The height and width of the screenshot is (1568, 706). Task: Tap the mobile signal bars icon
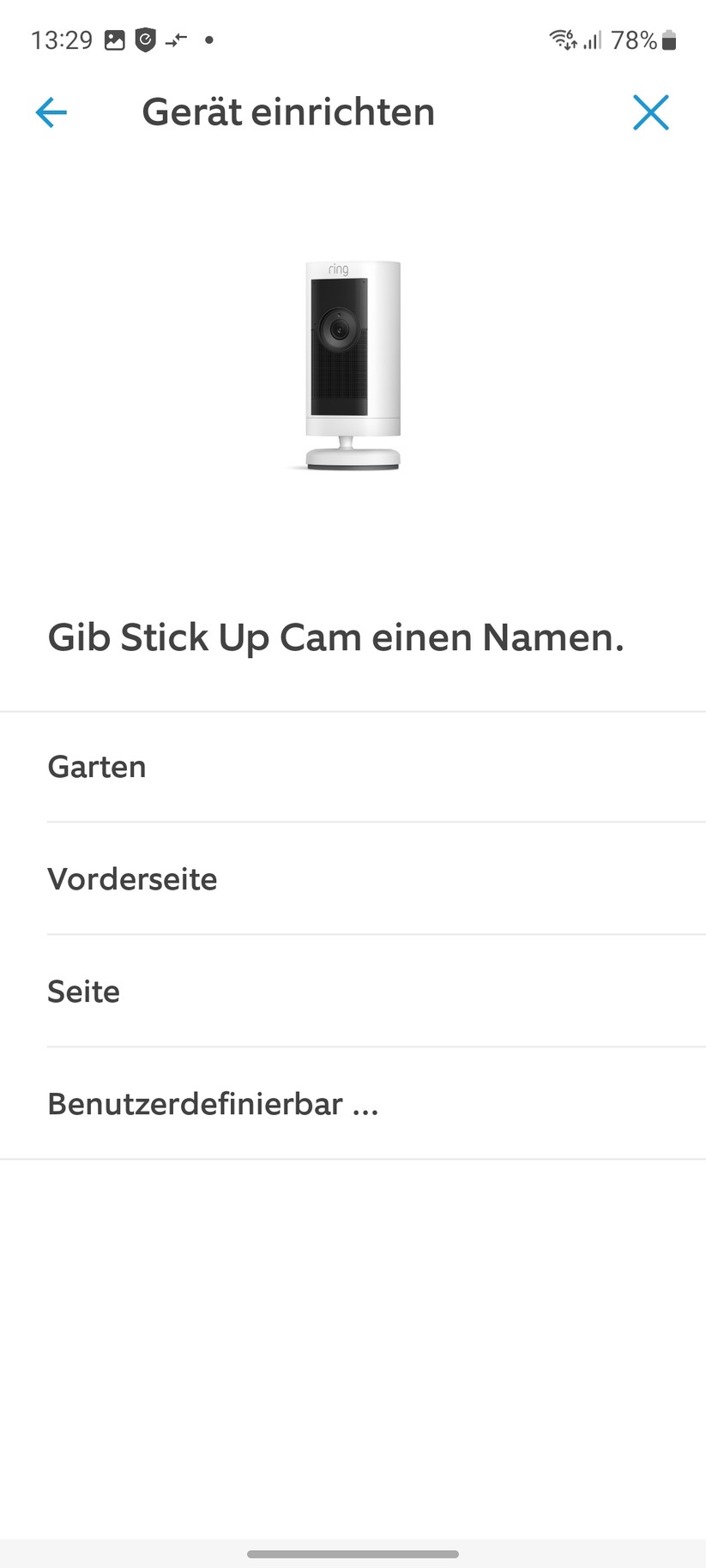click(594, 39)
